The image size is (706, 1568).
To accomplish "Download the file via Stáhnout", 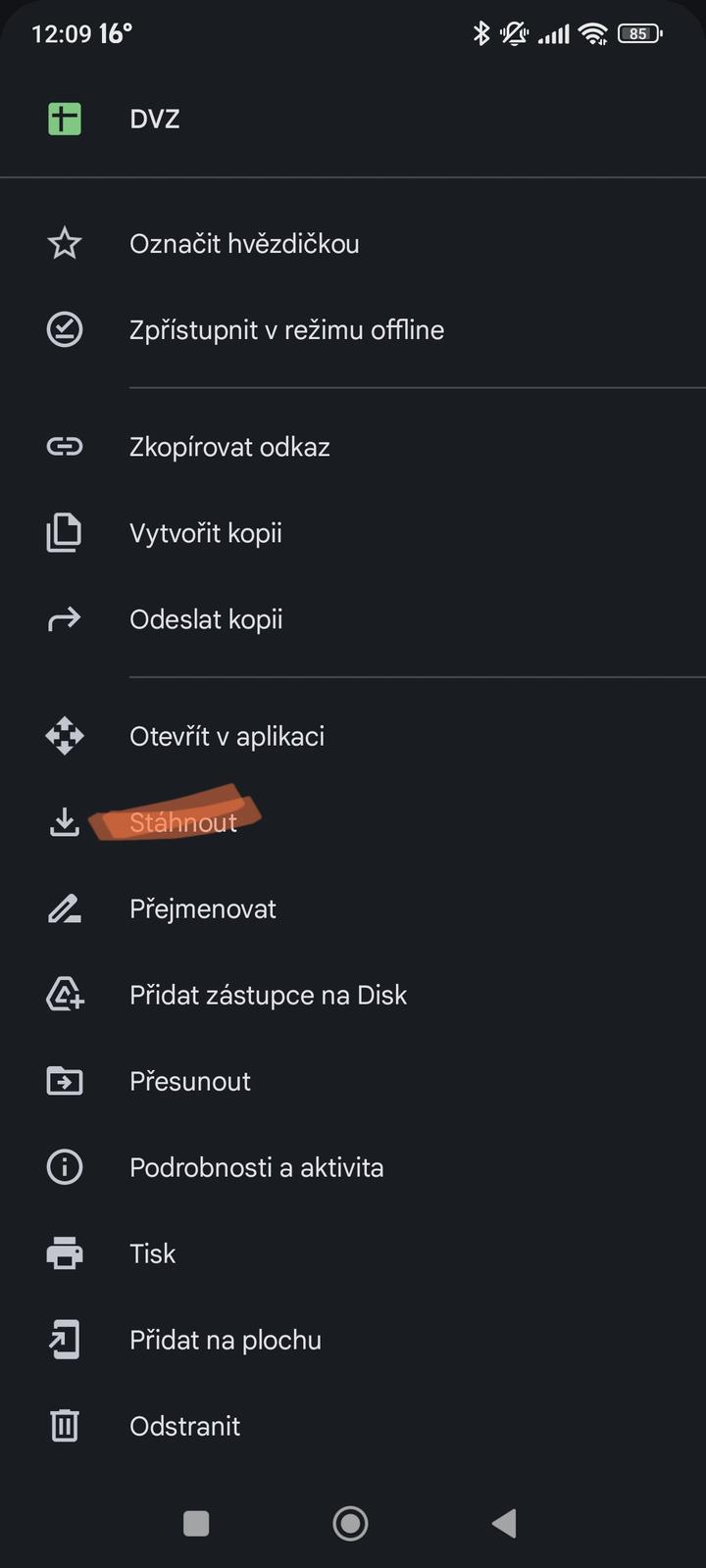I will [x=183, y=822].
